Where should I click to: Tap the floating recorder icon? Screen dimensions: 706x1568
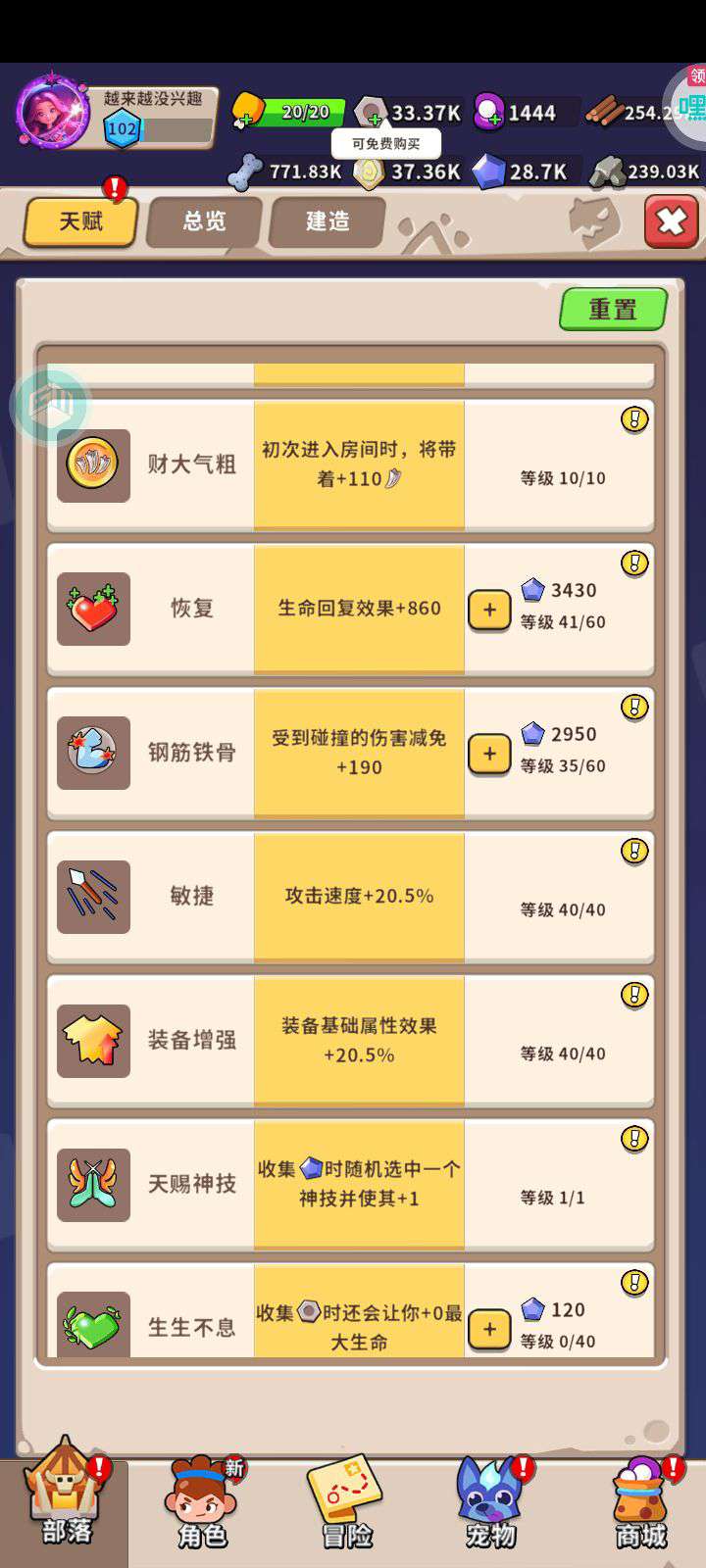tap(50, 402)
